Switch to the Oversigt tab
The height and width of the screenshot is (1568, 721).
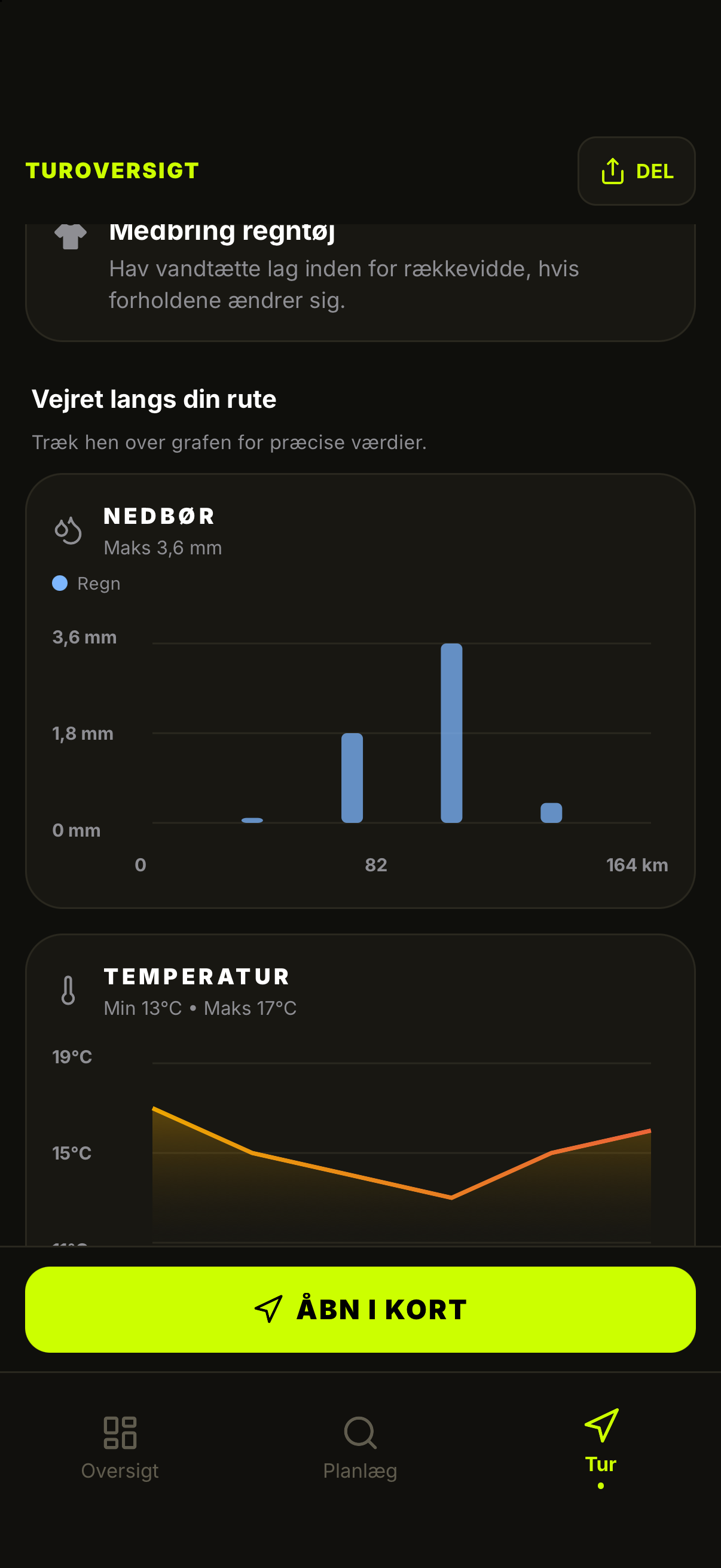(120, 1448)
